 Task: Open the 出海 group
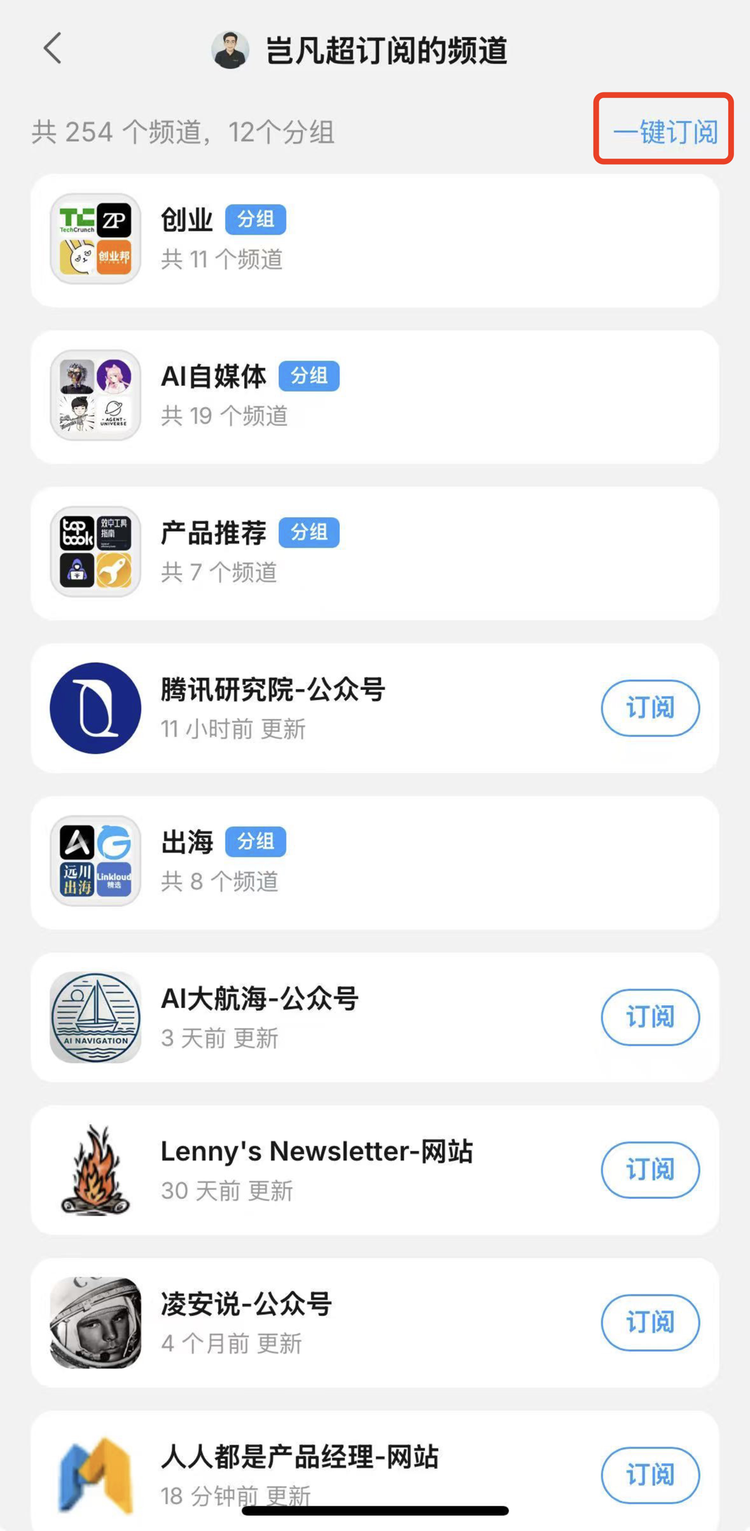click(x=375, y=862)
